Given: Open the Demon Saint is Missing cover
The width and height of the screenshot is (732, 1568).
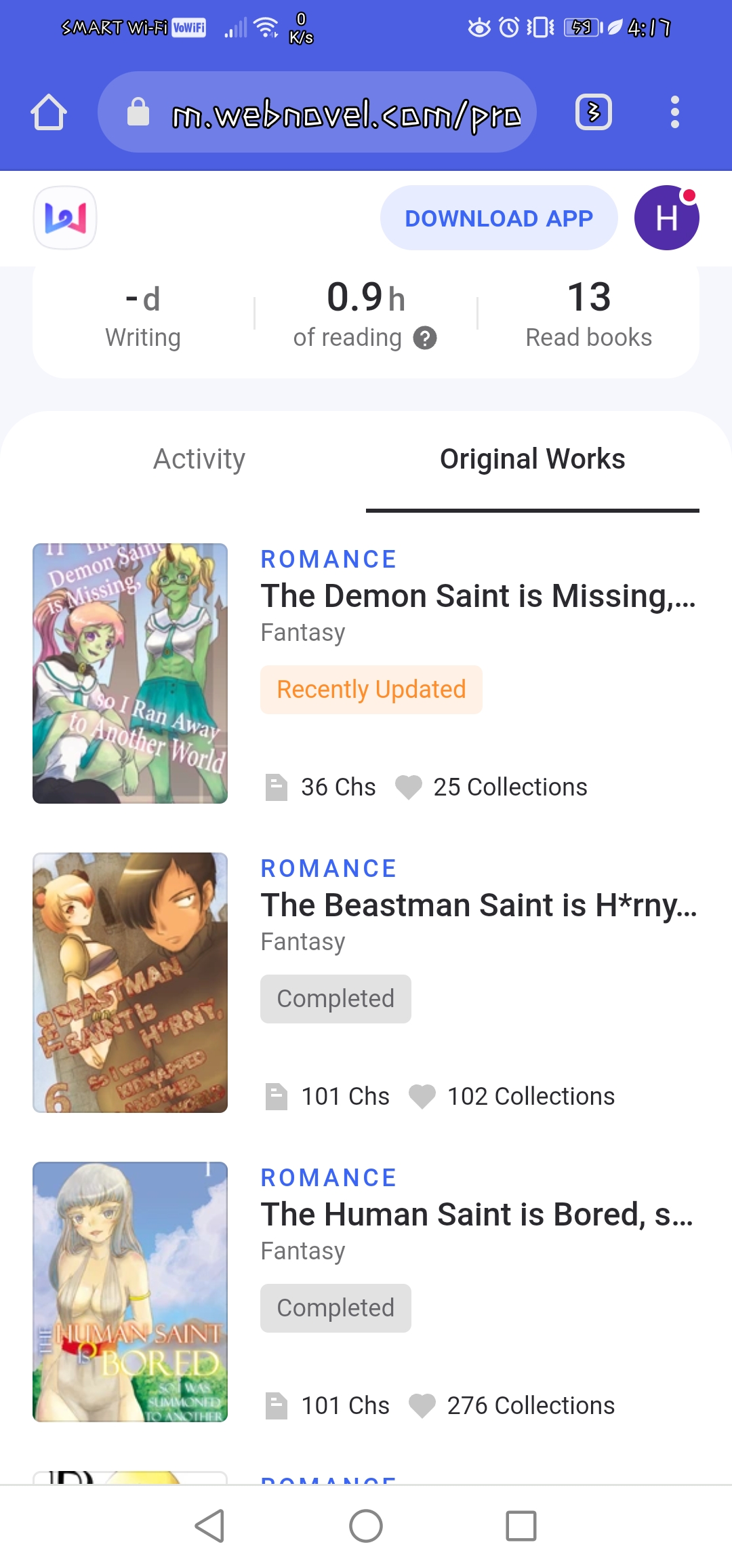Looking at the screenshot, I should click(x=130, y=673).
